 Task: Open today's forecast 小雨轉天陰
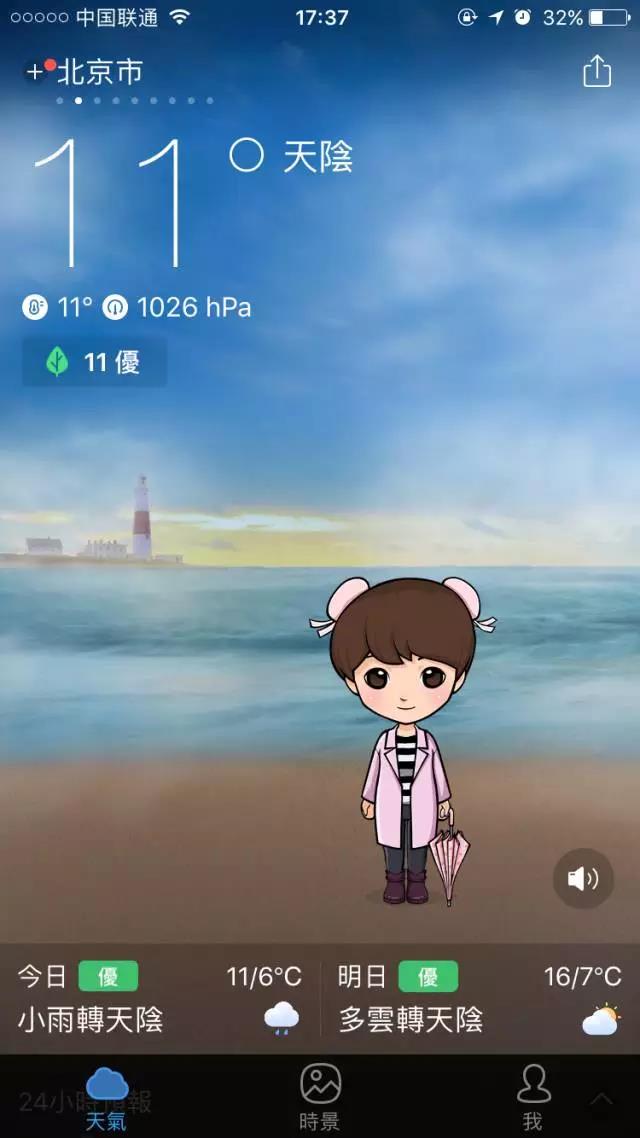160,999
